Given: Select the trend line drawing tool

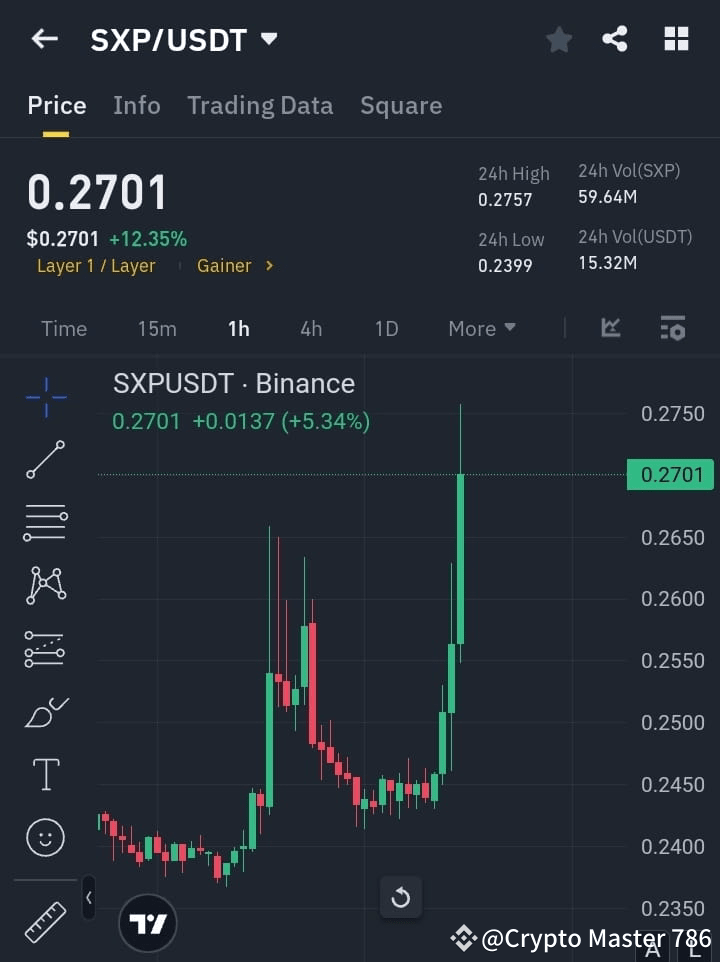Looking at the screenshot, I should click(x=44, y=460).
